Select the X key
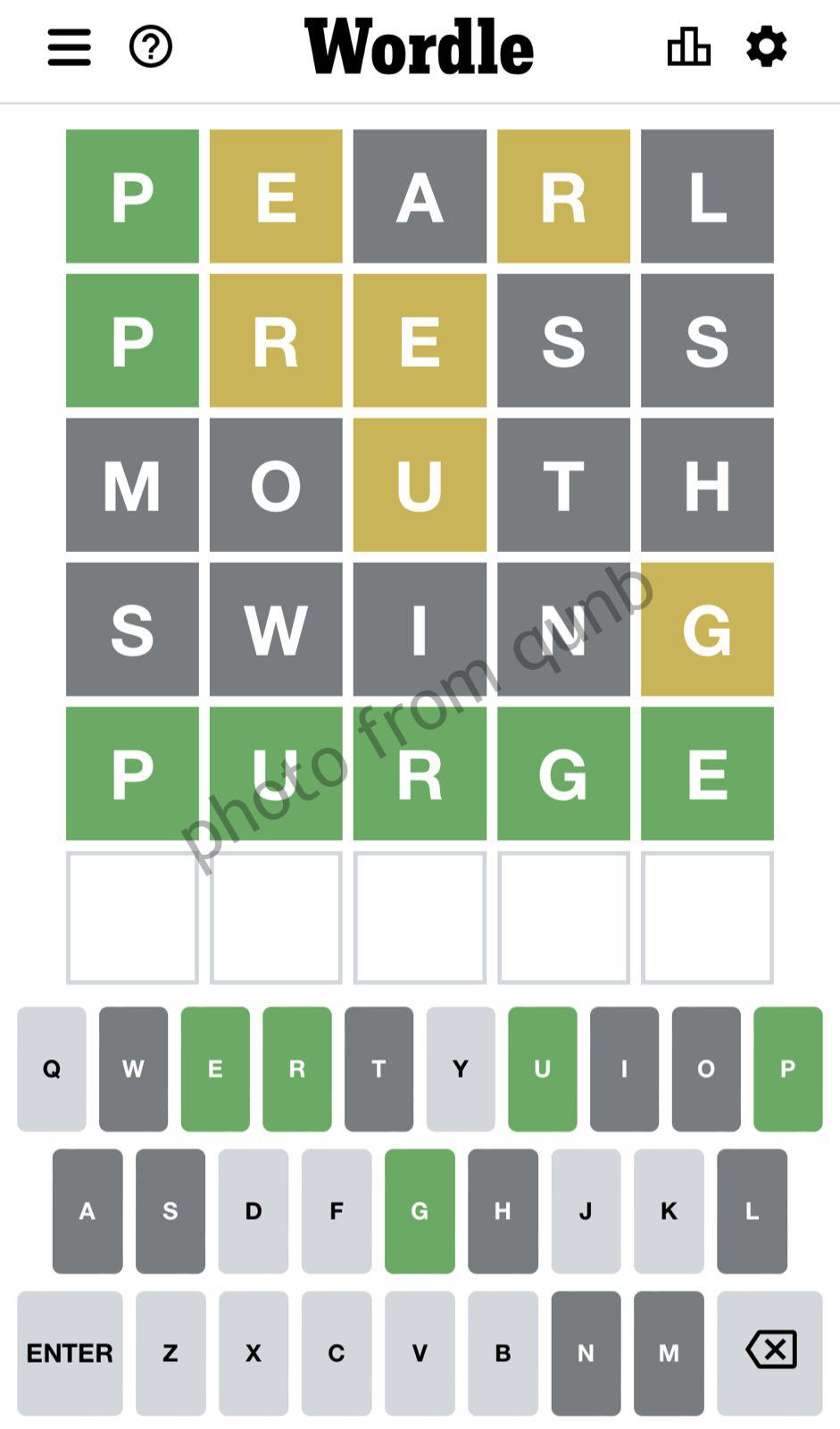 tap(254, 1352)
